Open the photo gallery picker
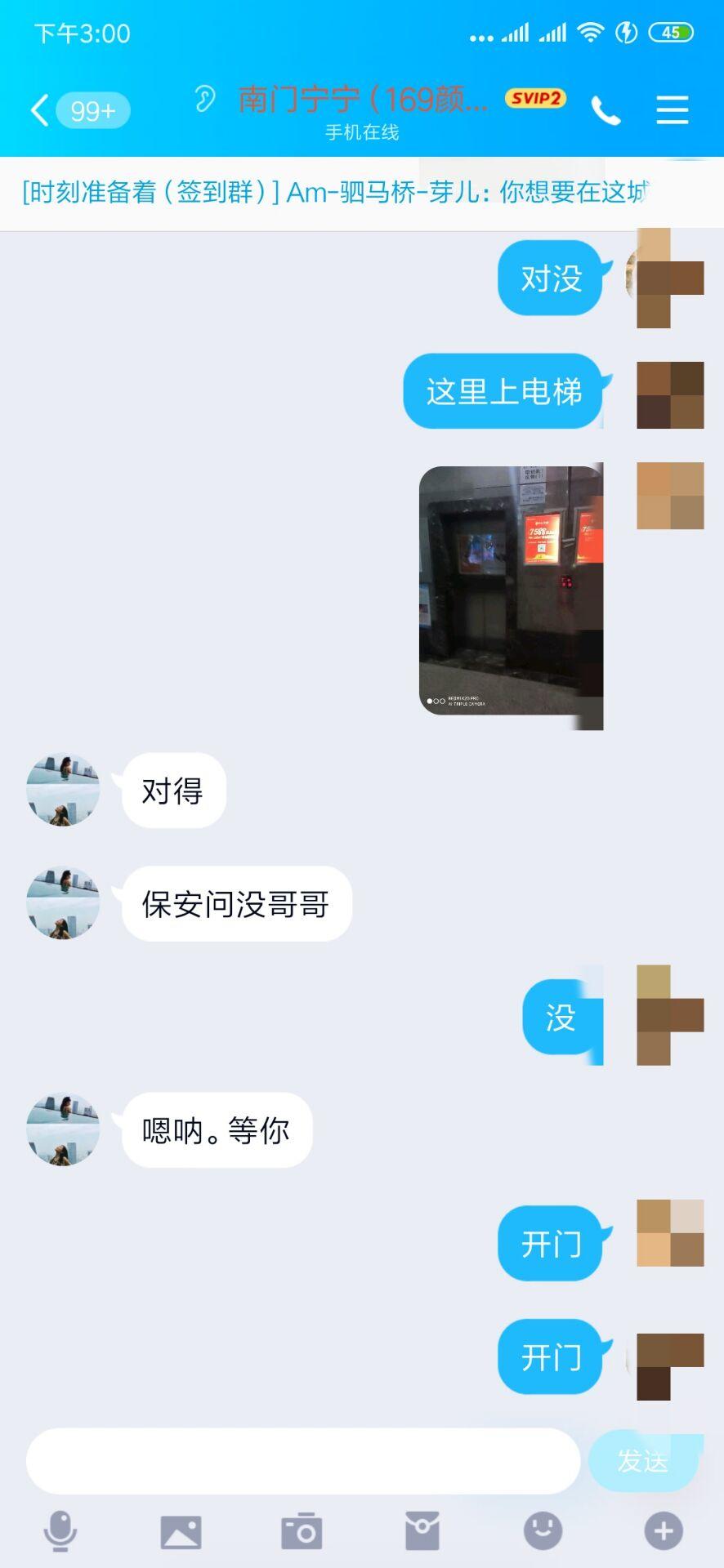 [x=181, y=1531]
